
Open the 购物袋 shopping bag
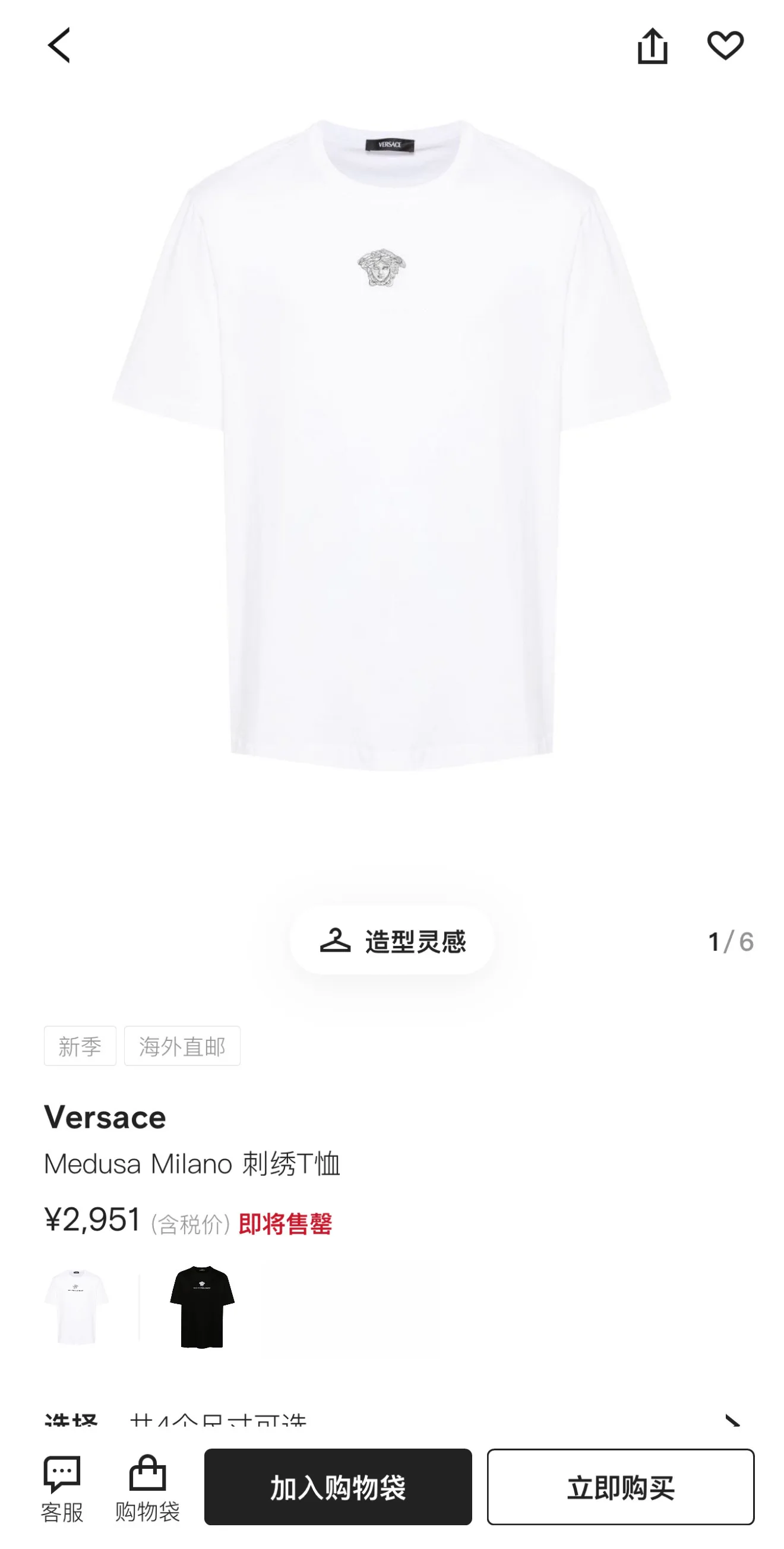(x=147, y=1489)
